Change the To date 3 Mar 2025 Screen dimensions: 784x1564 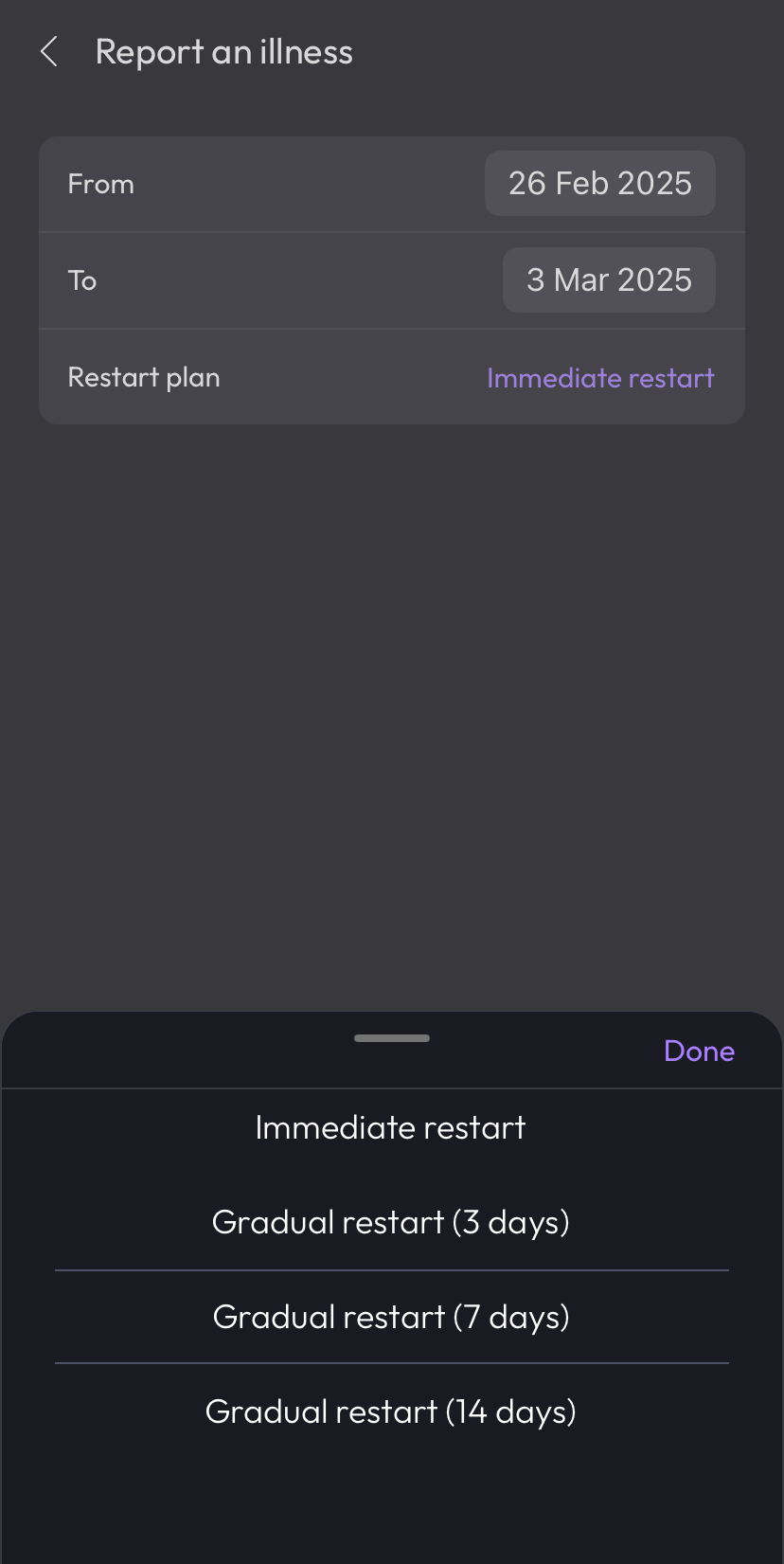click(608, 280)
